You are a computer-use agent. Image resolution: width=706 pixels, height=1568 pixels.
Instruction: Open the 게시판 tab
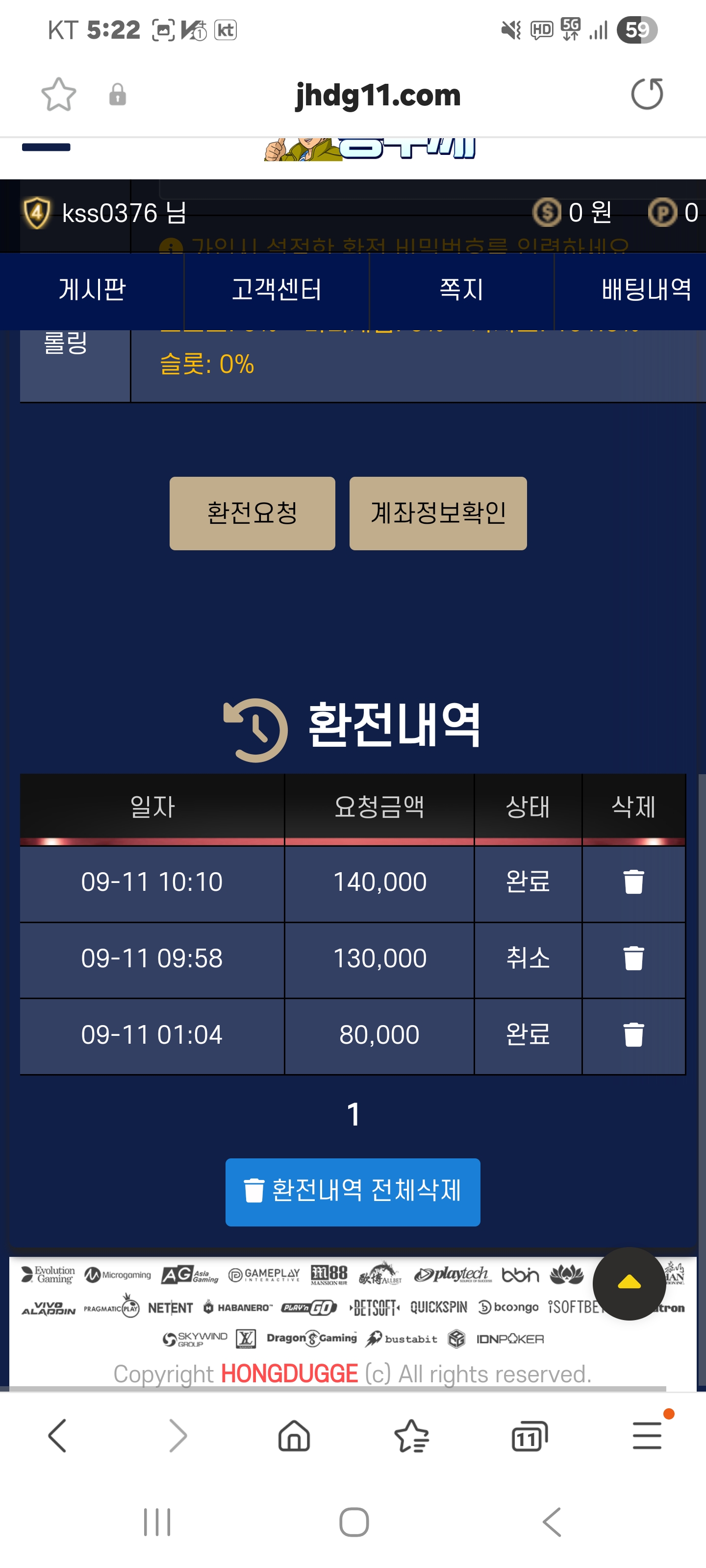pos(92,290)
